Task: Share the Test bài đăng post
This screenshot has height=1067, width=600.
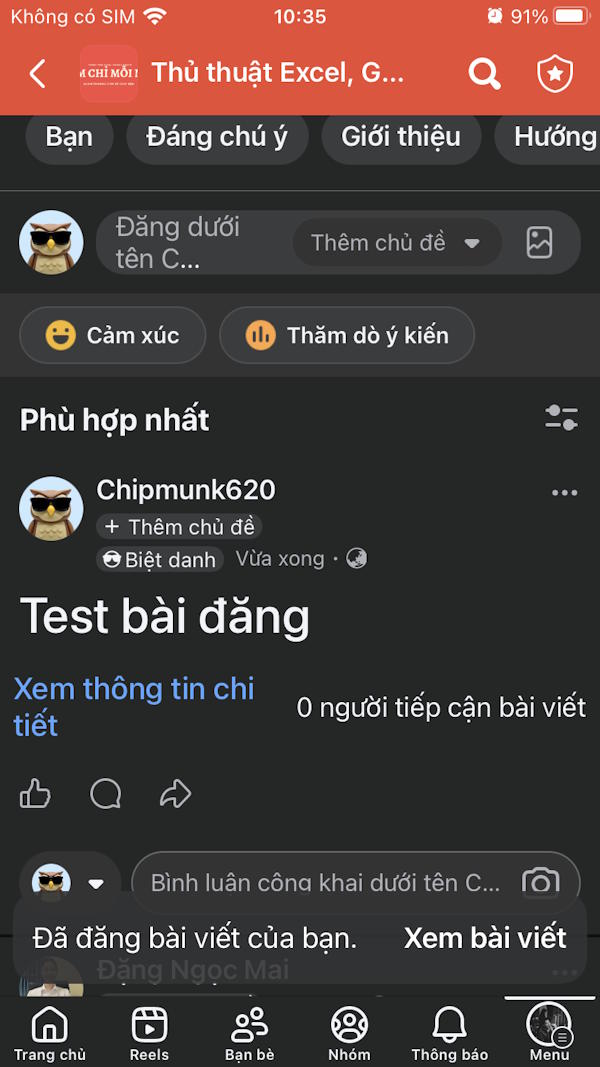Action: [x=175, y=794]
